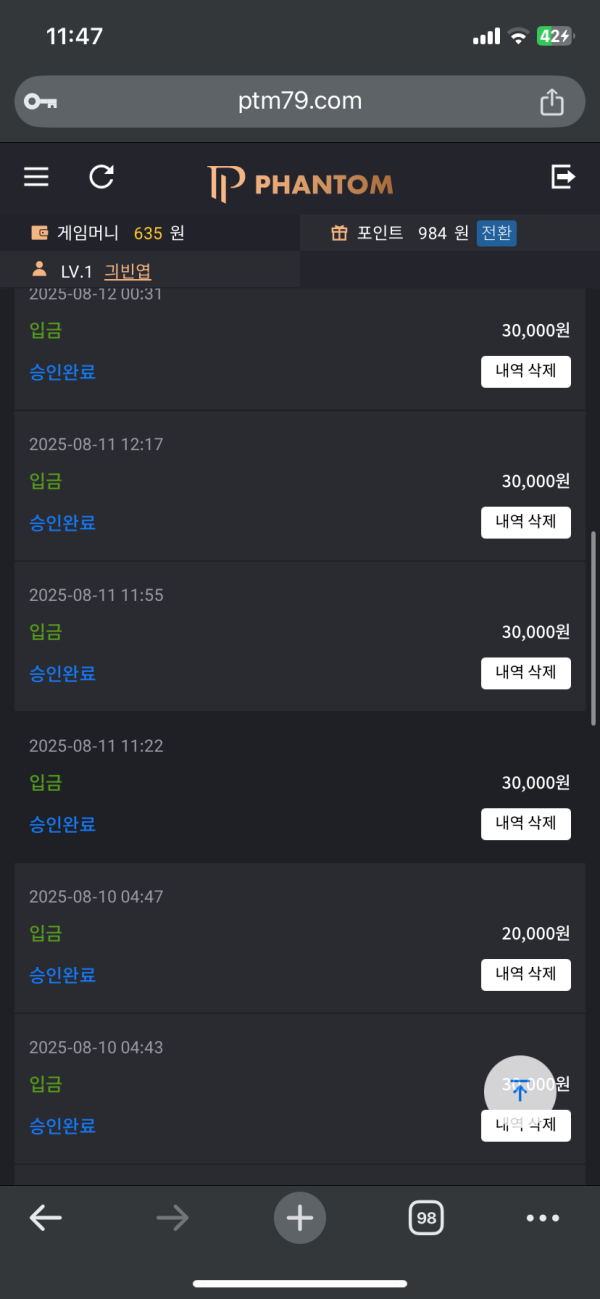
Task: Delete the 2025-08-12 00:31 record
Action: (x=526, y=372)
